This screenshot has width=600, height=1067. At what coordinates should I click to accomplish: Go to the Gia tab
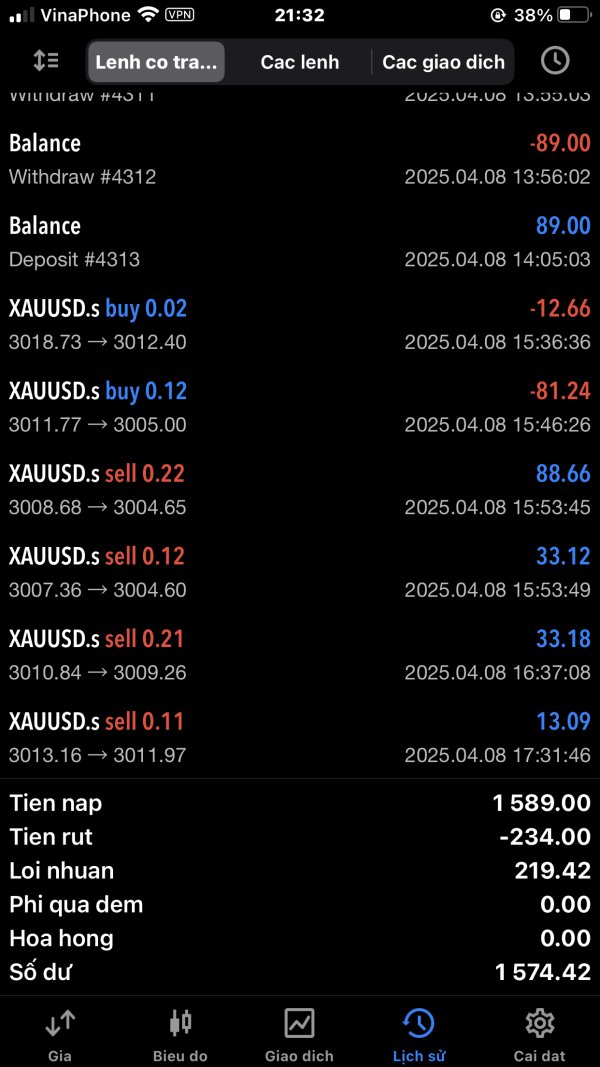60,1034
